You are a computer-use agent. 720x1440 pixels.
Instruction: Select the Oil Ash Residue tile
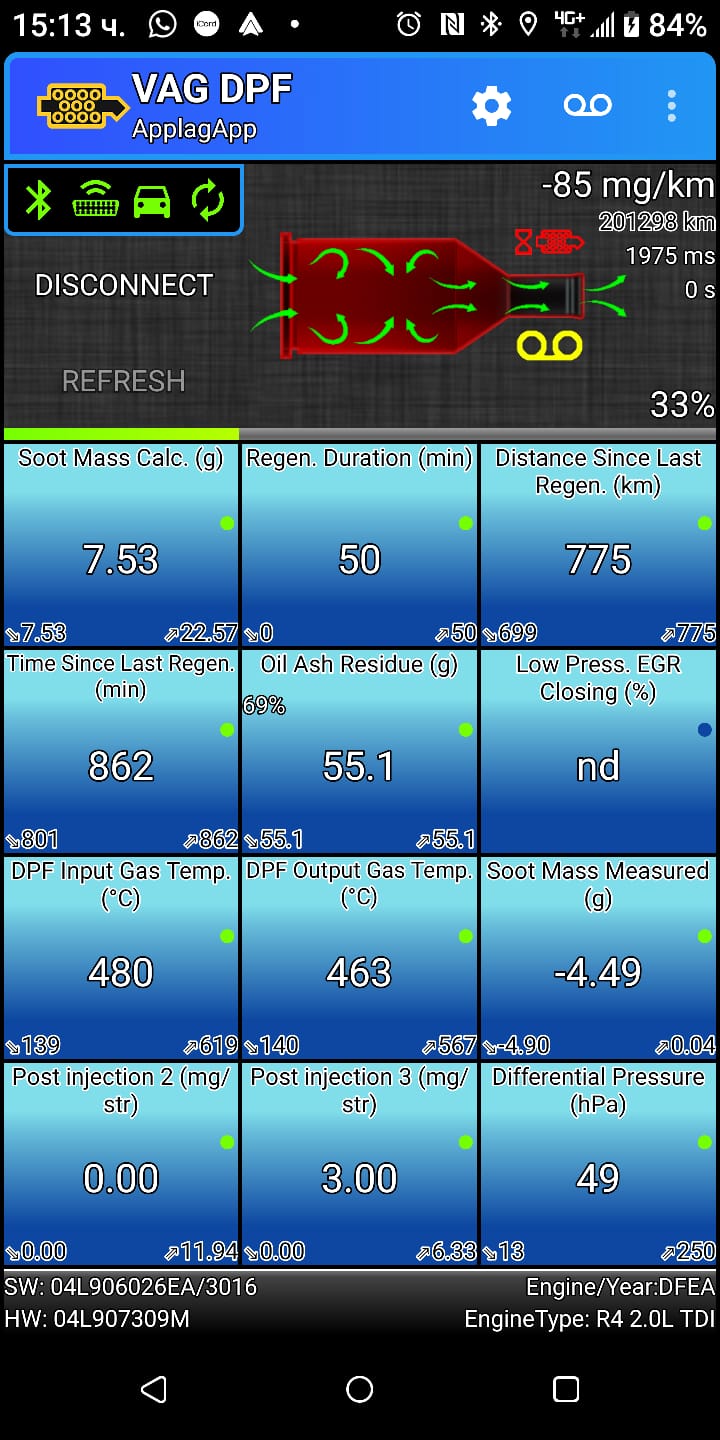[359, 751]
